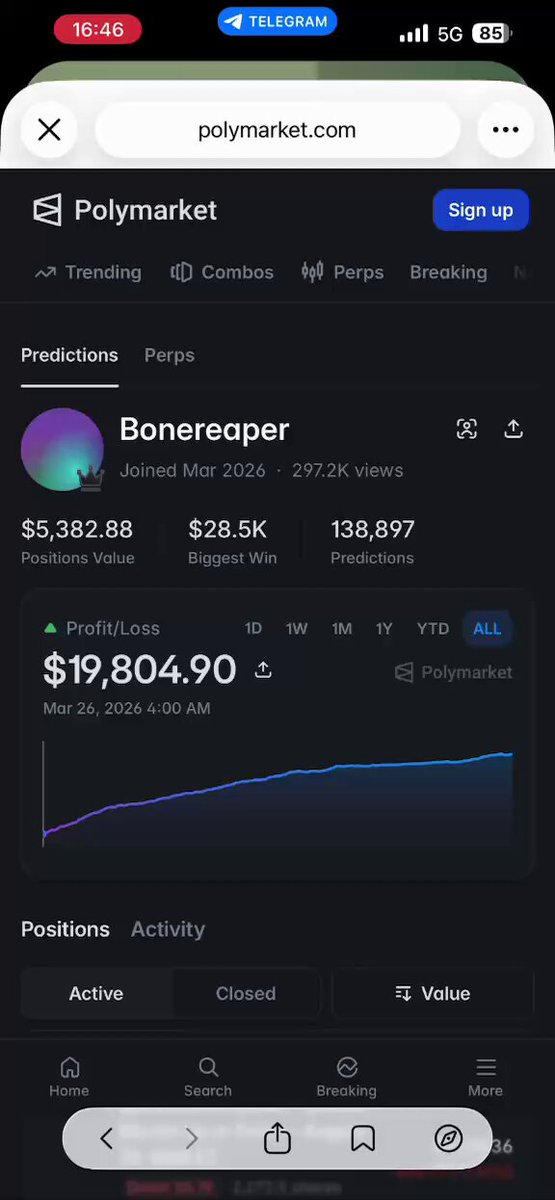Show Closed positions

[x=246, y=993]
